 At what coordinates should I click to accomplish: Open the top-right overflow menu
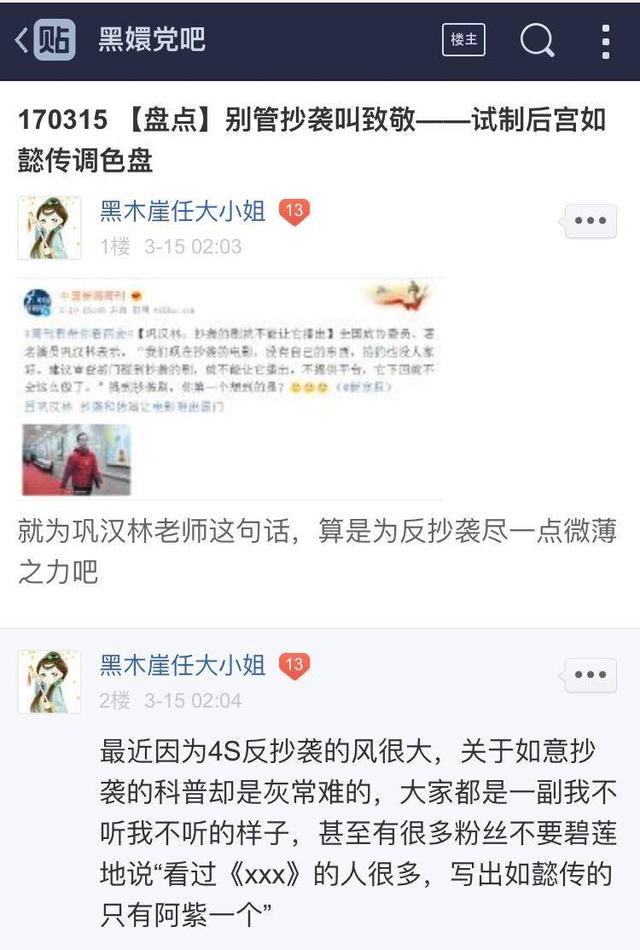[605, 40]
